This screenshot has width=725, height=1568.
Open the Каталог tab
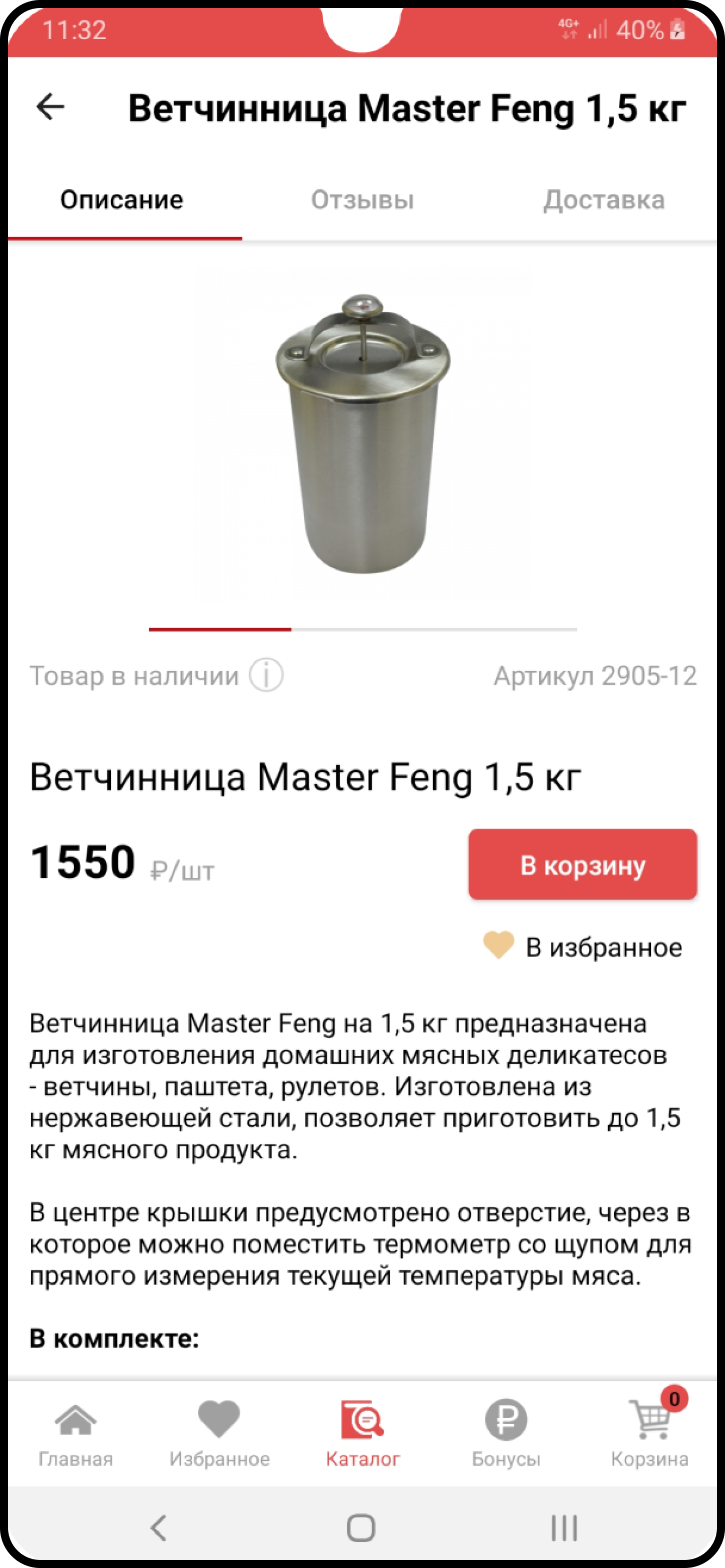click(362, 1434)
